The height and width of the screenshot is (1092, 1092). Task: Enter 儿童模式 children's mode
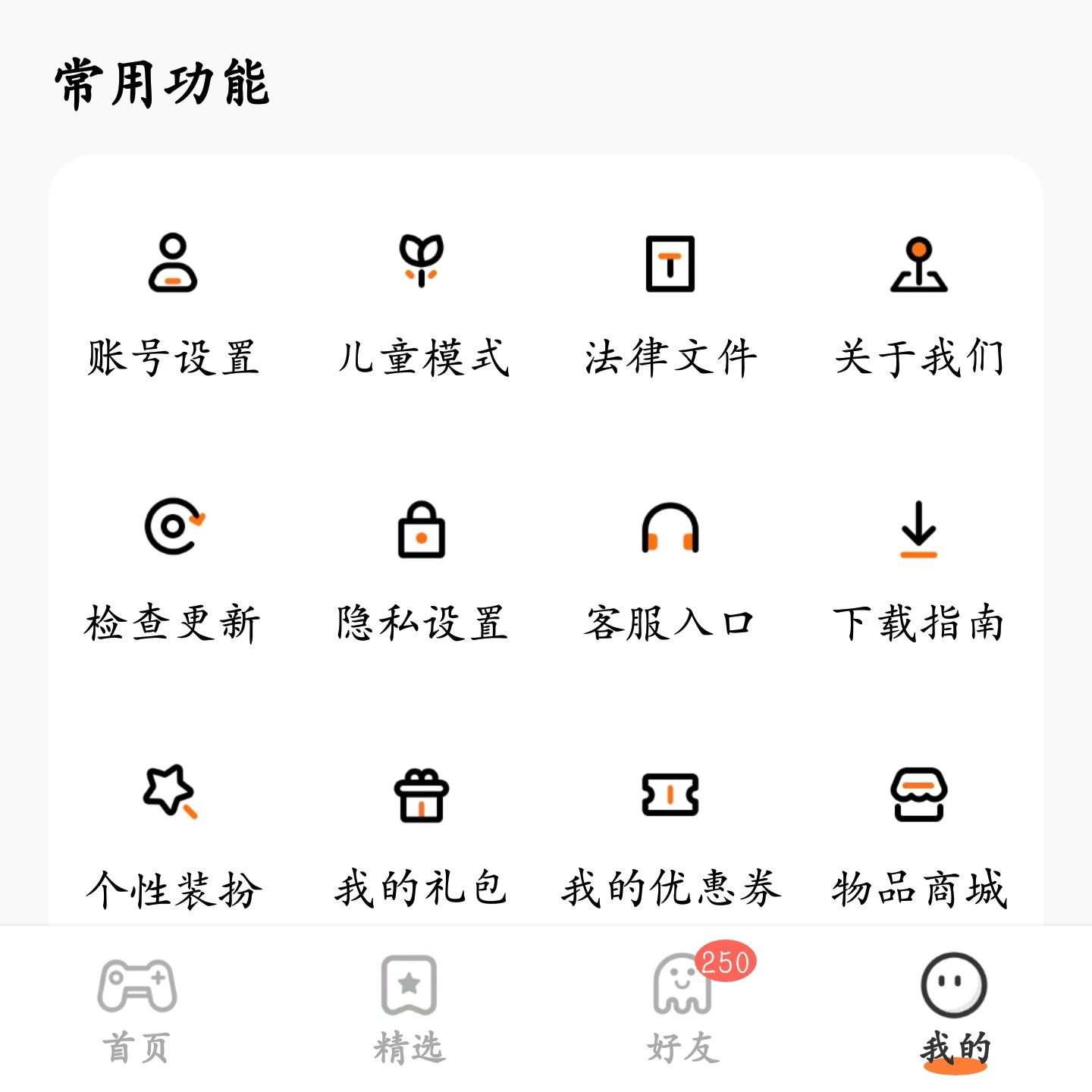tap(422, 303)
